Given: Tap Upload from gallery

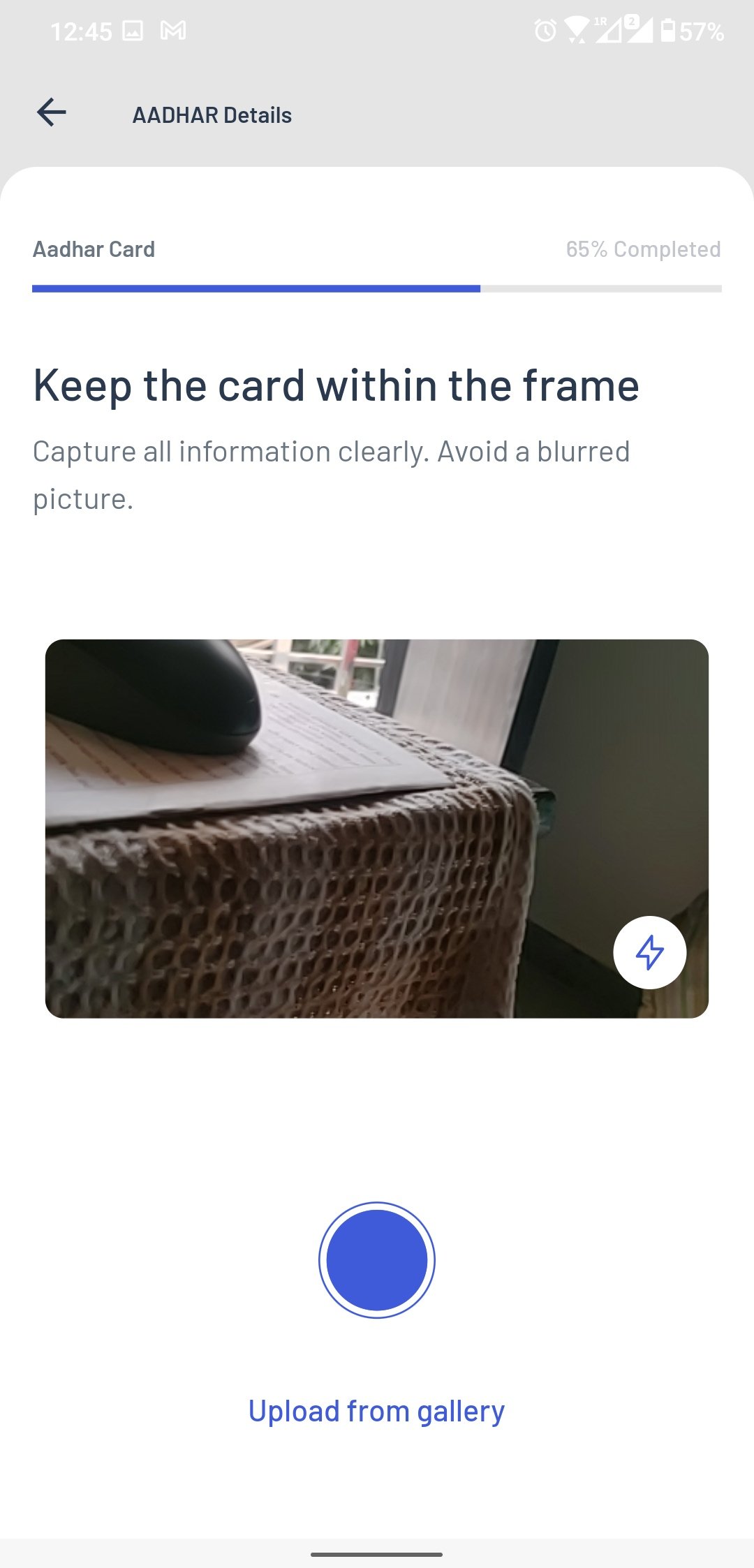Looking at the screenshot, I should [377, 1412].
